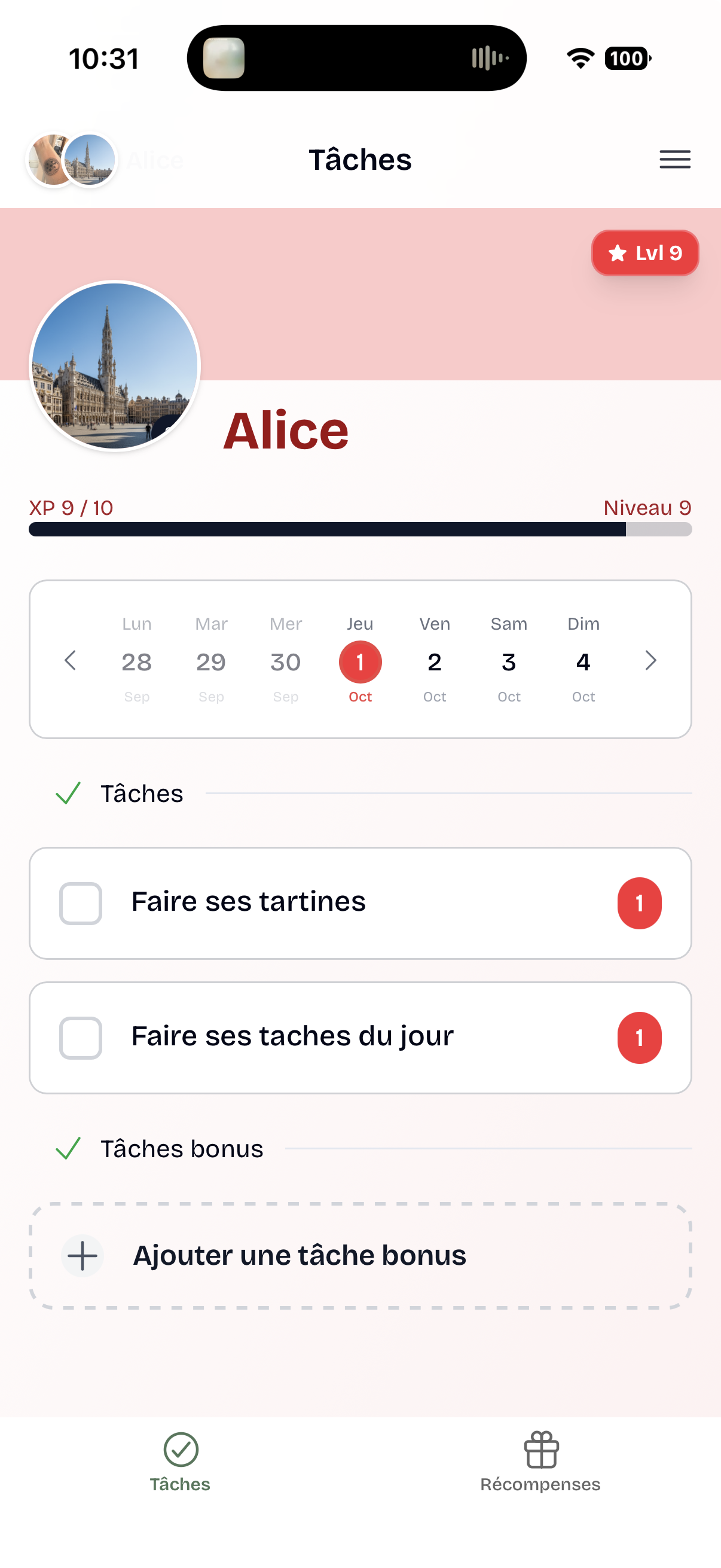The height and width of the screenshot is (1568, 721).
Task: Tick the checkbox next to Faire ses tartines
Action: 80,902
